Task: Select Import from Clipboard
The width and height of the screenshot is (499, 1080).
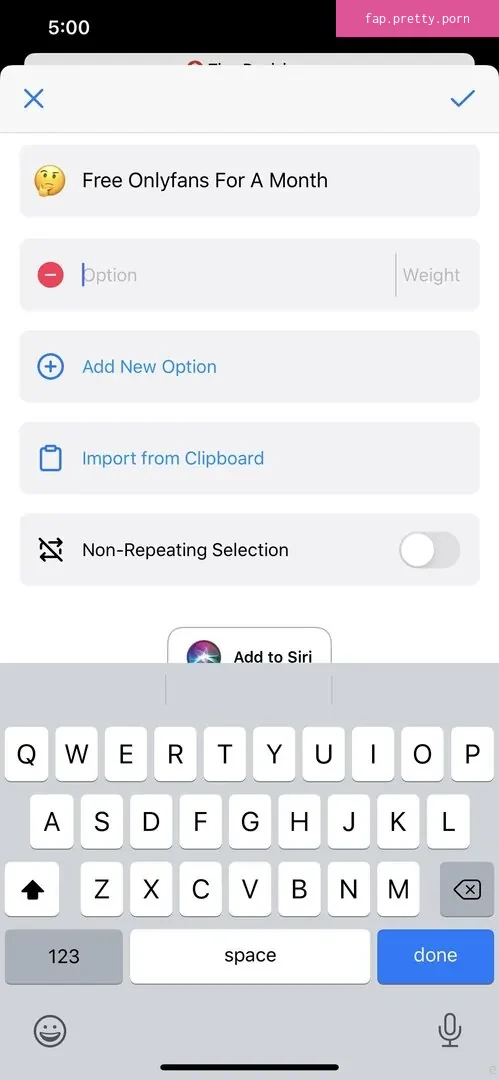Action: coord(250,458)
